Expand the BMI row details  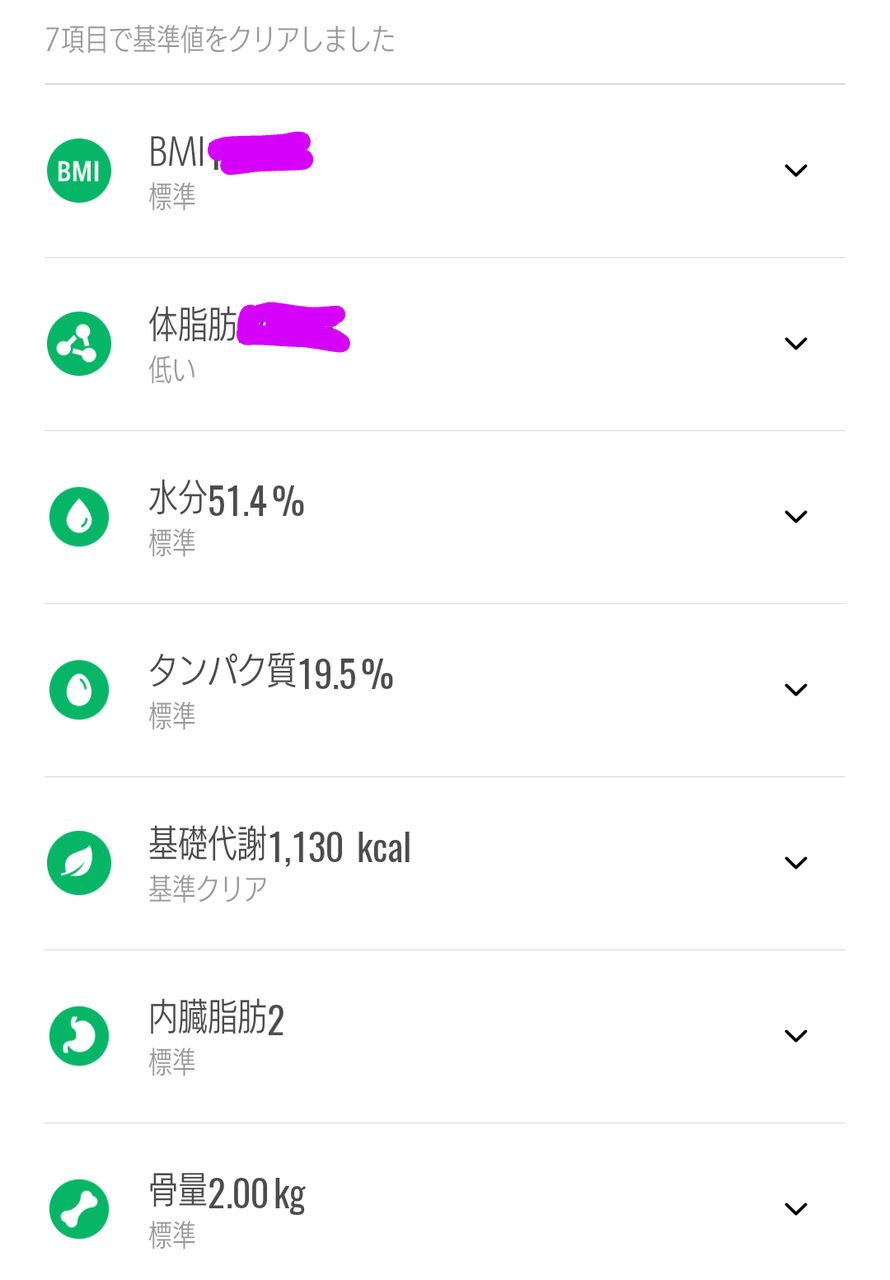tap(795, 171)
